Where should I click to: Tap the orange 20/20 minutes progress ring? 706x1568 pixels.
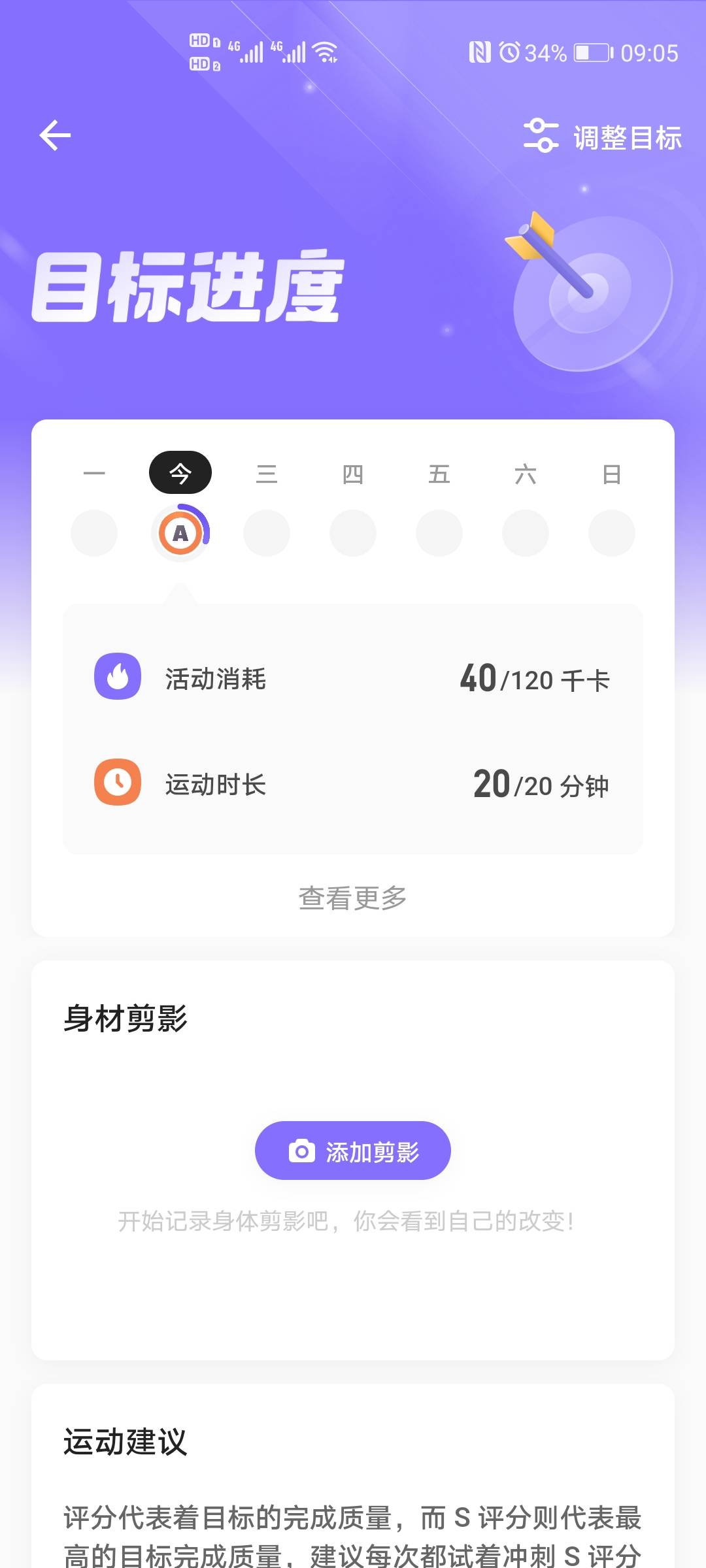pos(182,534)
